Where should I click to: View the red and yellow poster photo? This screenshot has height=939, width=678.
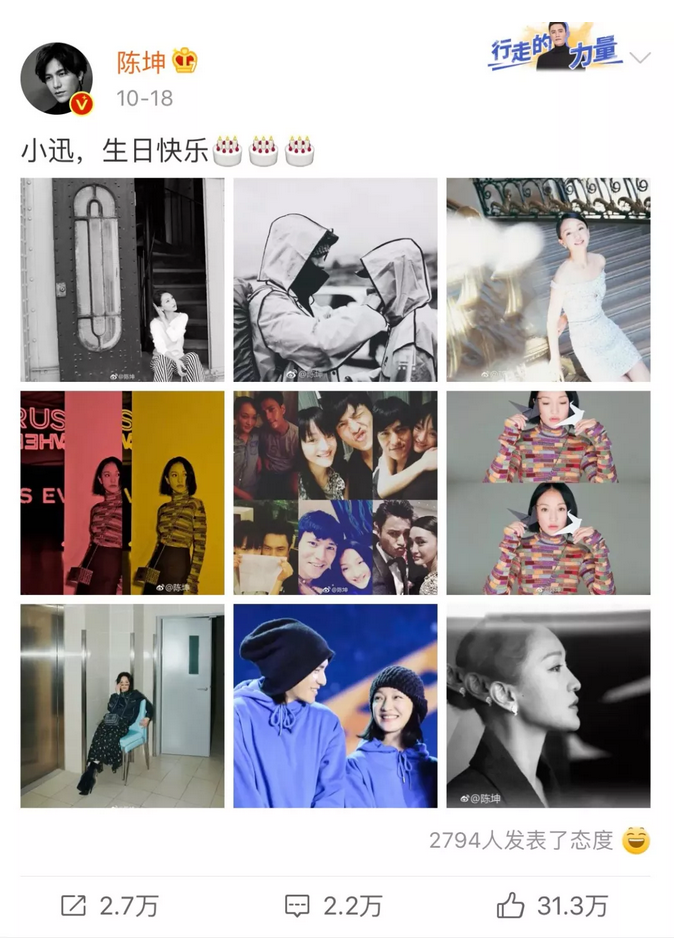point(122,493)
